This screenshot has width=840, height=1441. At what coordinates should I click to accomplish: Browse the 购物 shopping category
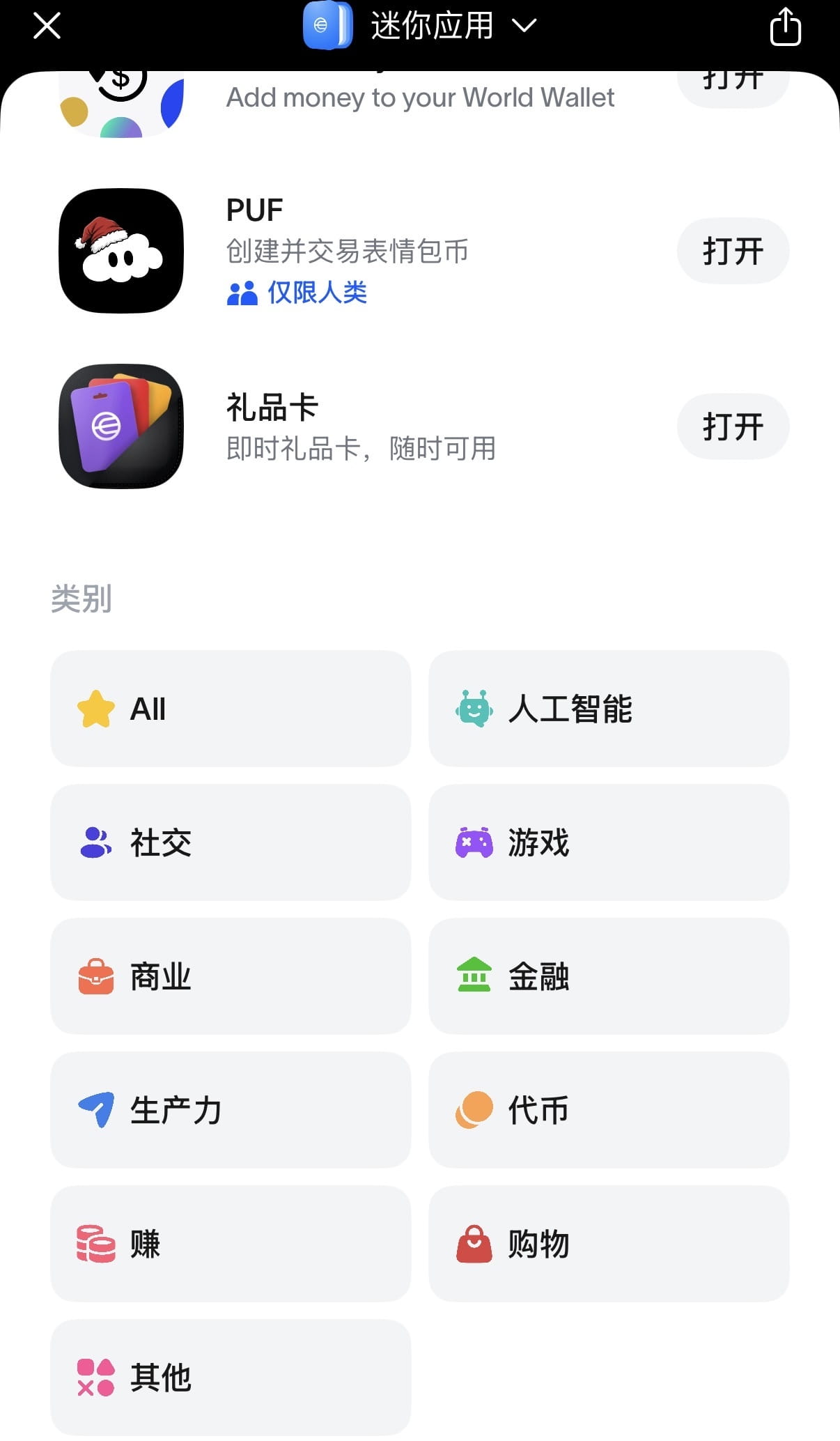tap(609, 1244)
